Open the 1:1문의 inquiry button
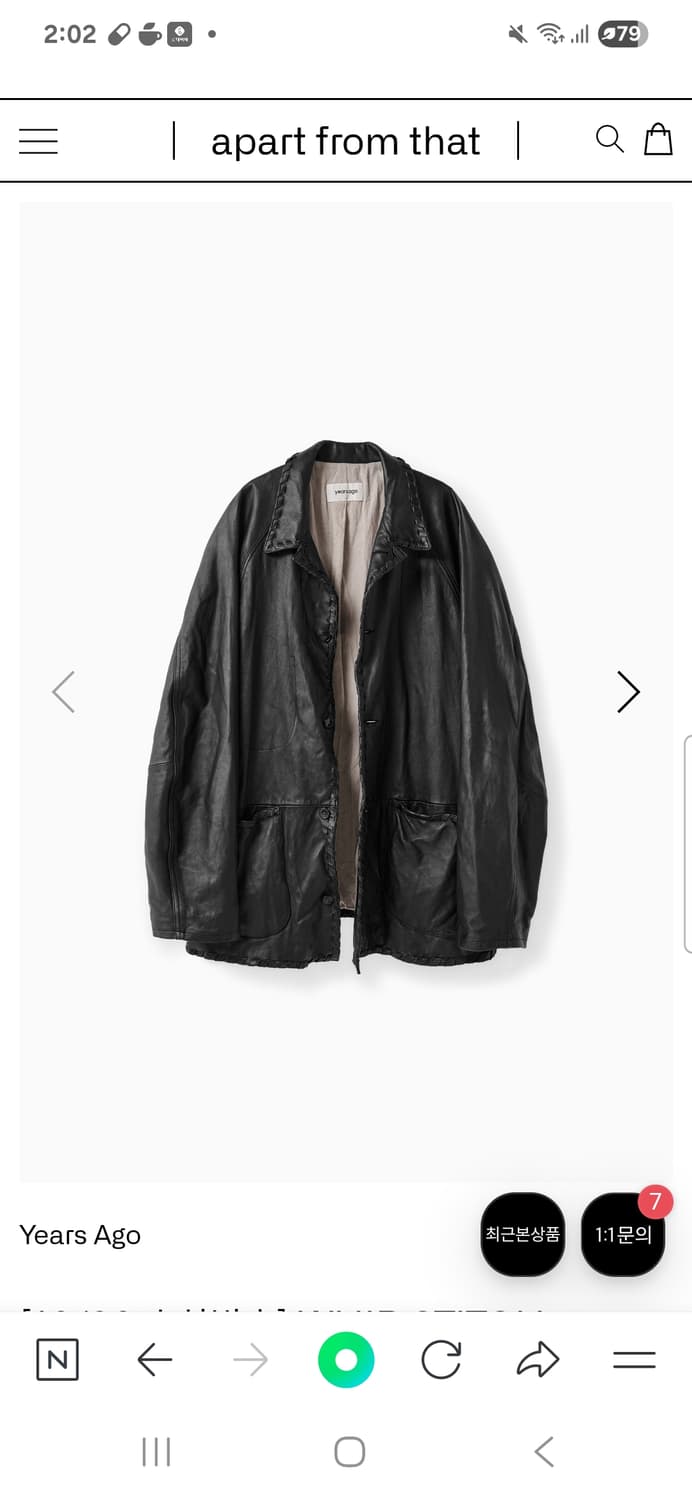692x1500 pixels. (623, 1234)
